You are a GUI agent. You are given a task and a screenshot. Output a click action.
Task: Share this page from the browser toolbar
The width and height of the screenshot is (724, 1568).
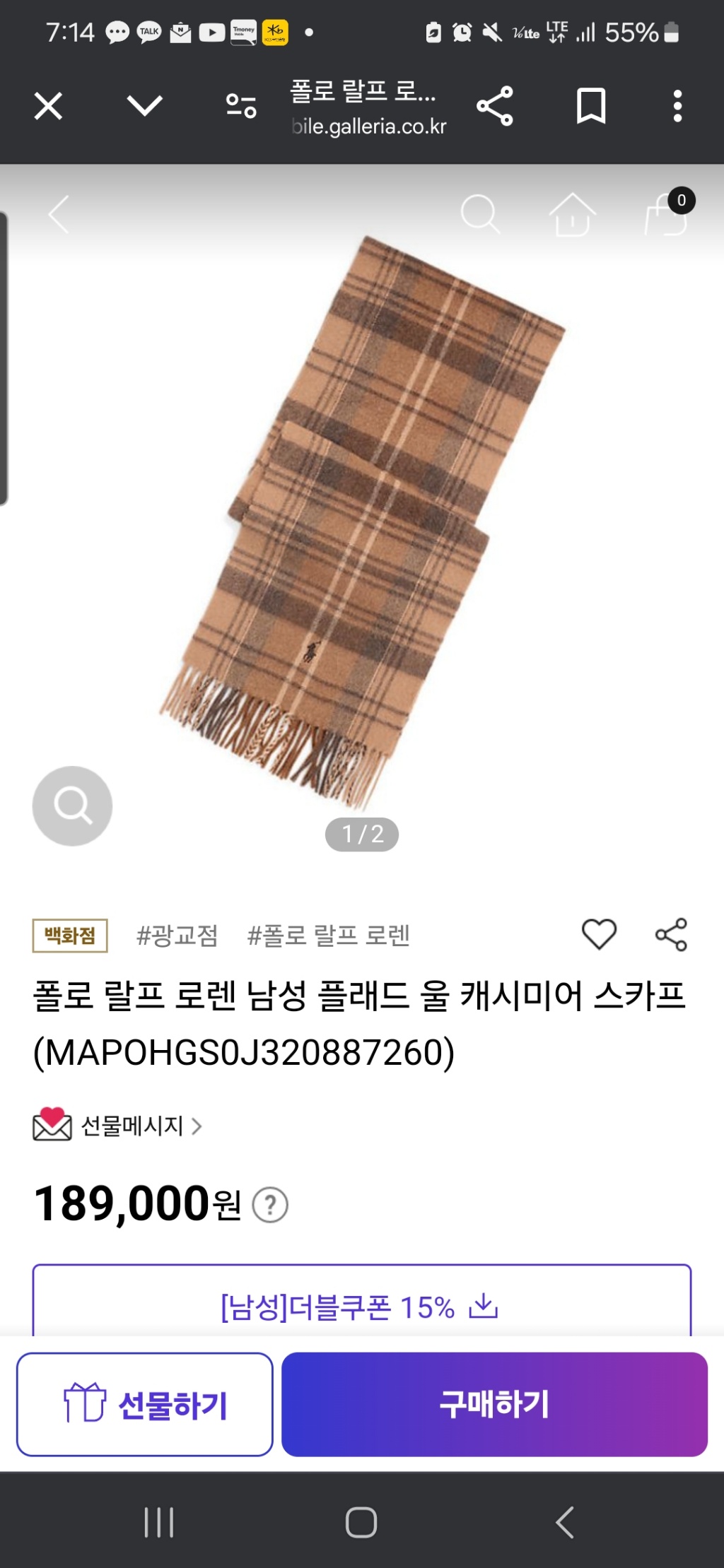495,106
